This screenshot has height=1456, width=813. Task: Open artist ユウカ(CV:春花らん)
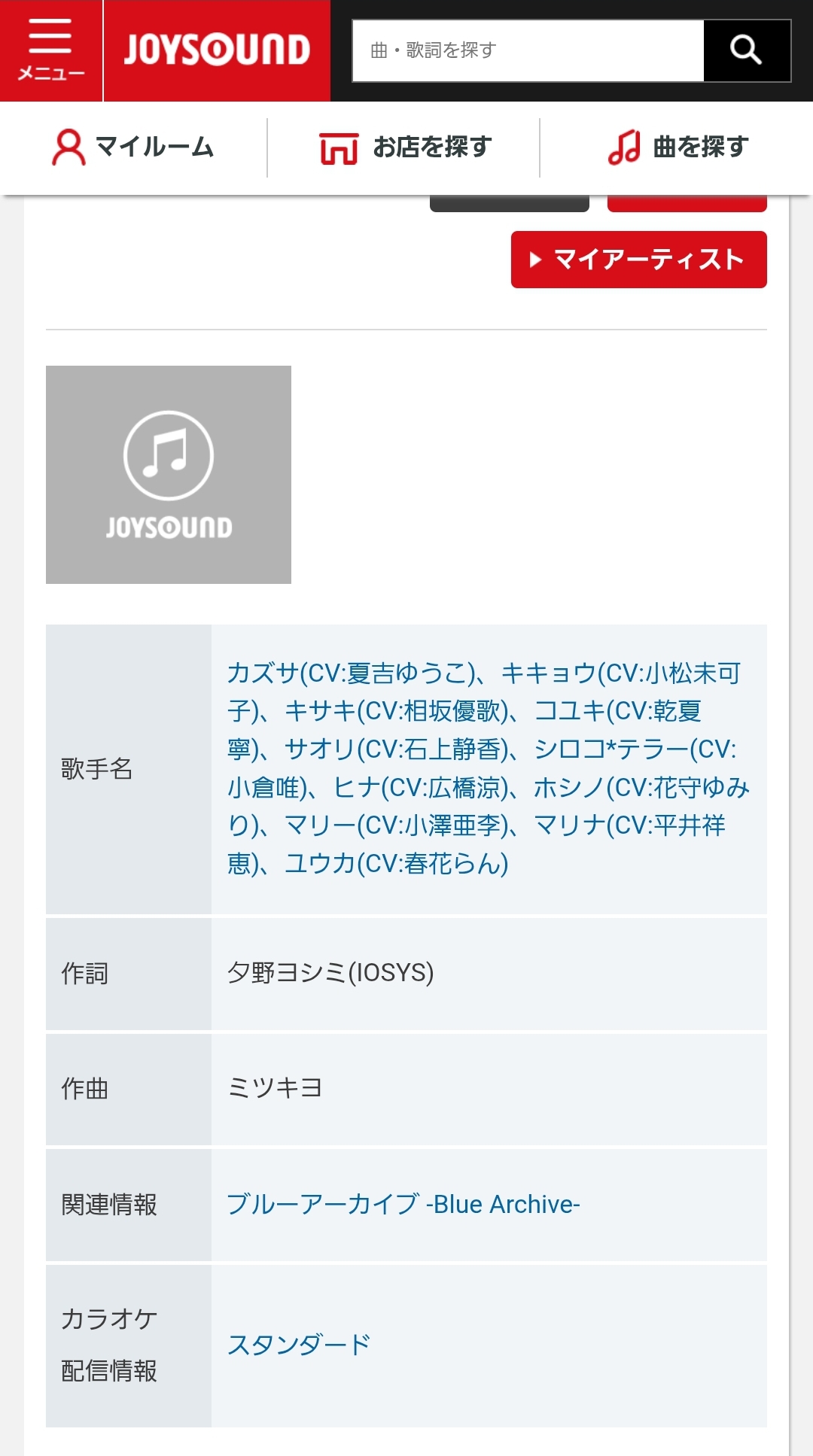397,864
